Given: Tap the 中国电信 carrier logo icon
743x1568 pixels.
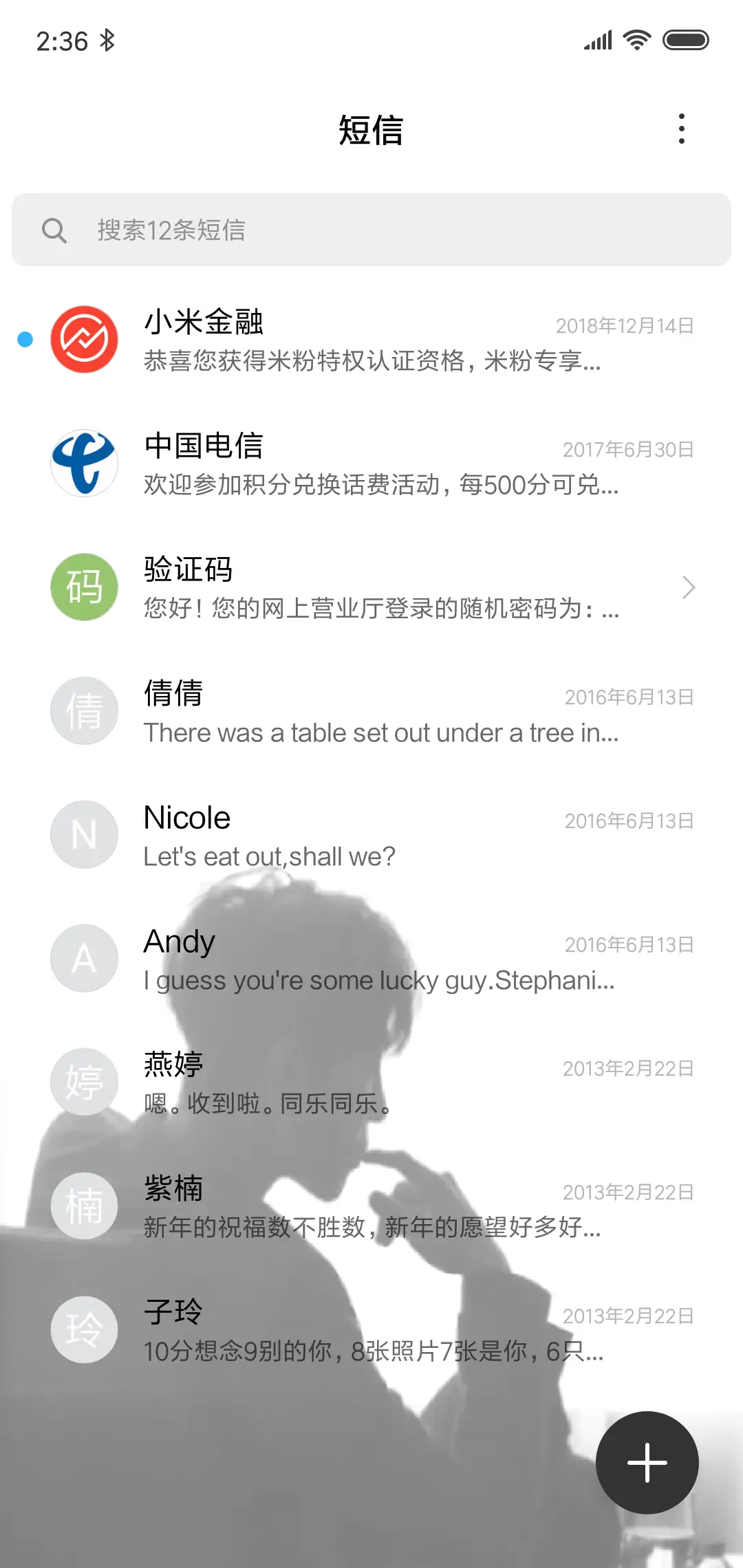Looking at the screenshot, I should coord(84,464).
